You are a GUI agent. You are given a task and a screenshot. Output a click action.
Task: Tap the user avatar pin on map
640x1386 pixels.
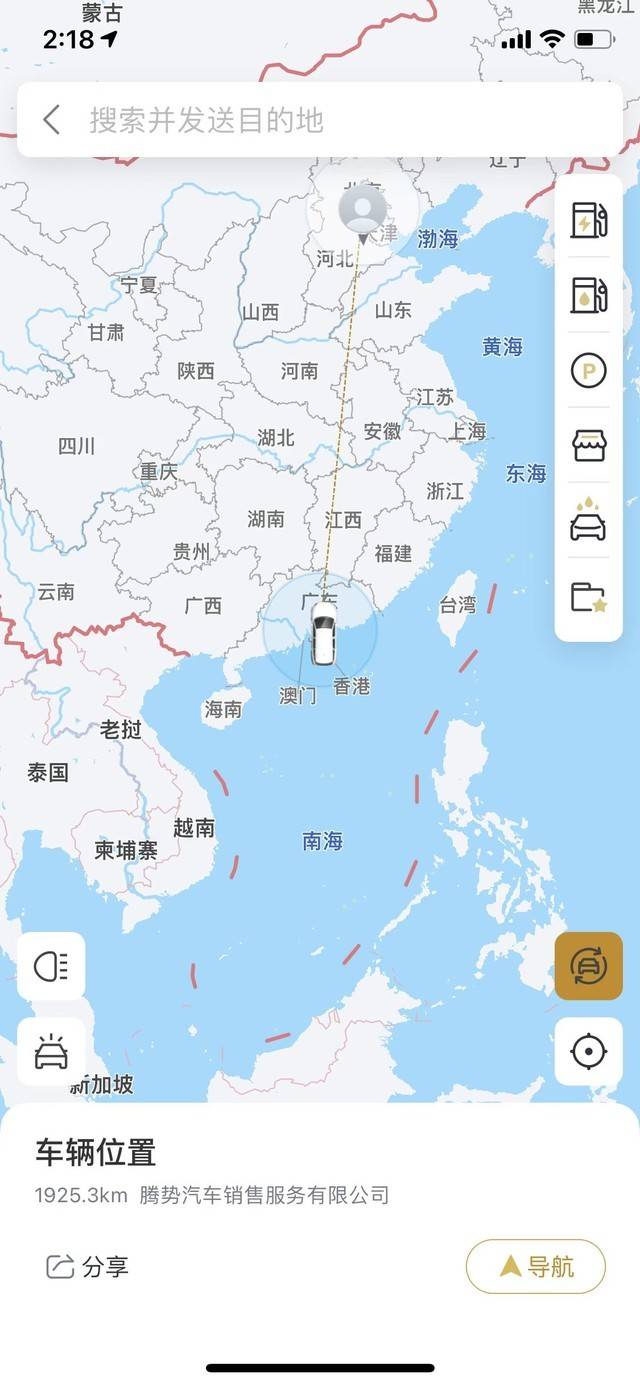point(362,210)
